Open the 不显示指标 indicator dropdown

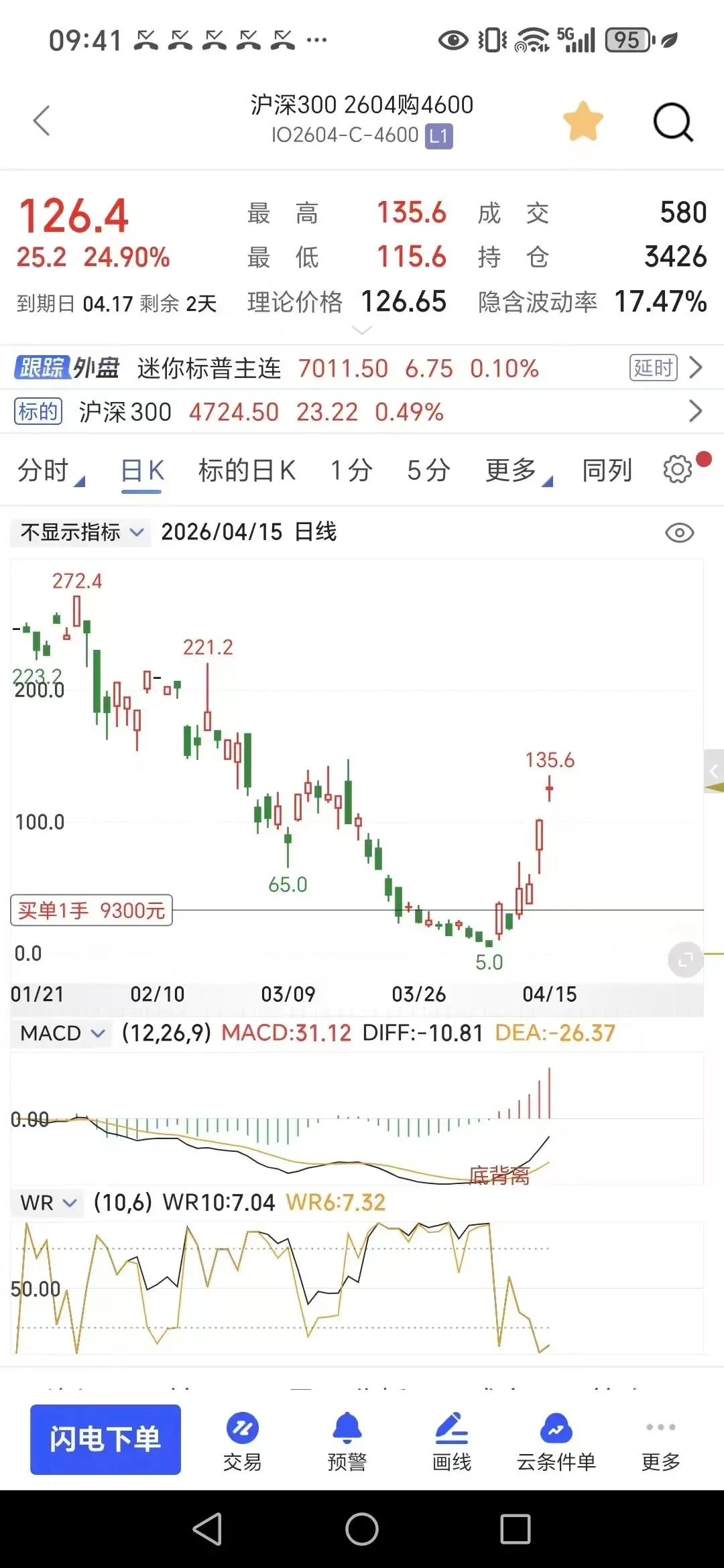[x=81, y=532]
